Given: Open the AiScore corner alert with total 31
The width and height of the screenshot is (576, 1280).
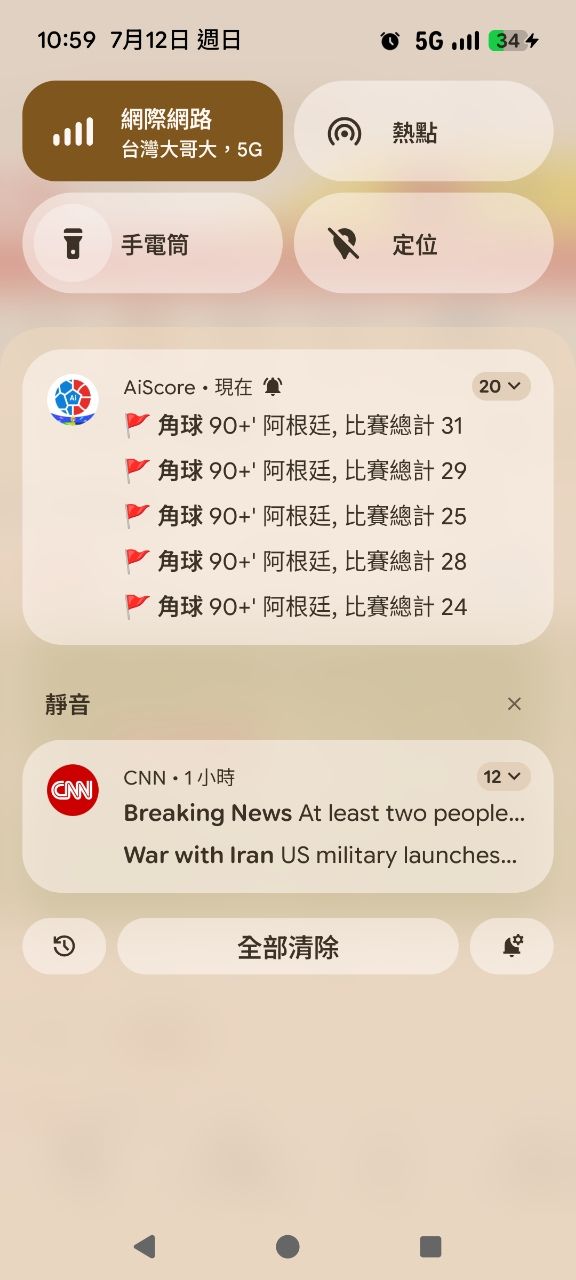Looking at the screenshot, I should [x=294, y=426].
